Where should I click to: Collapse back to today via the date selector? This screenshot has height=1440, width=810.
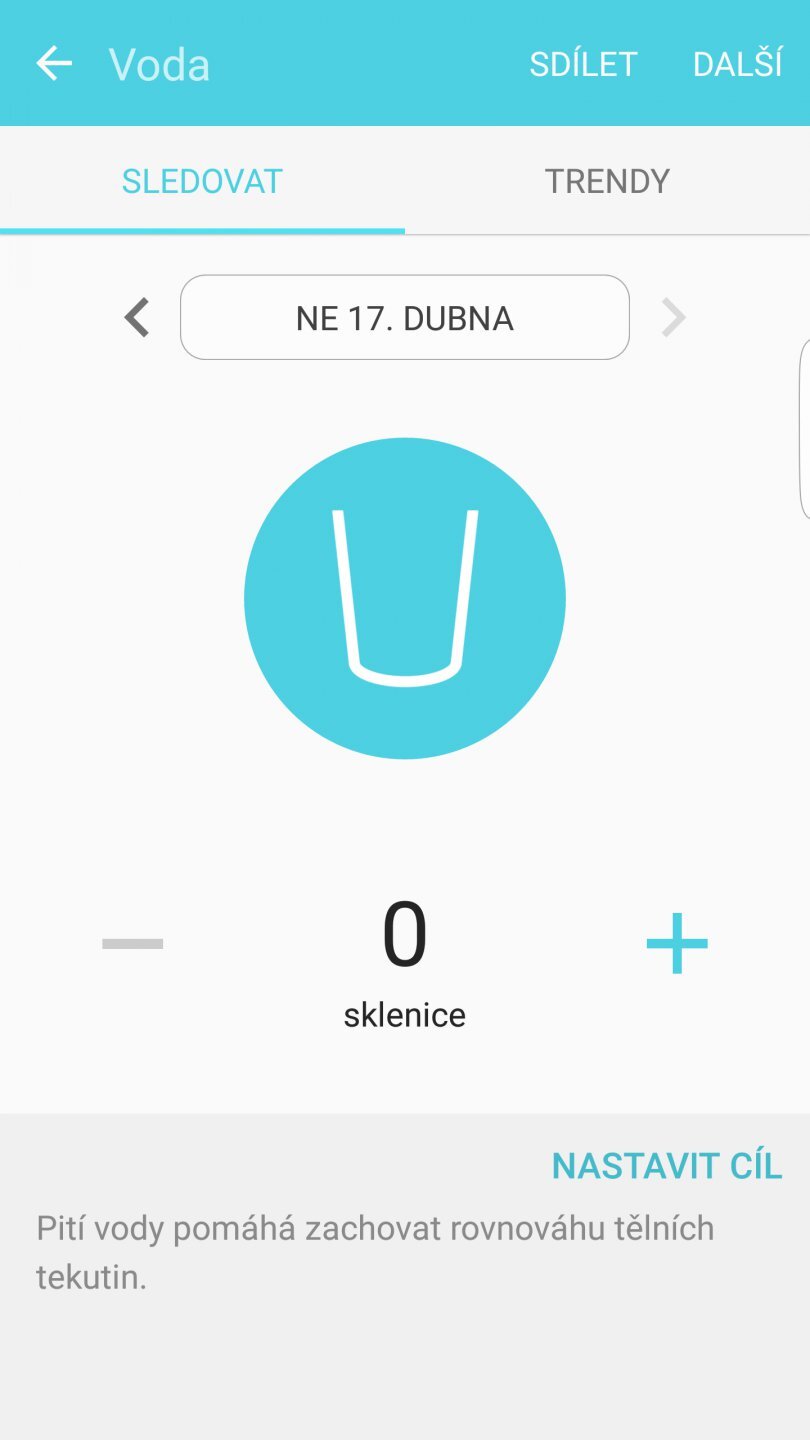[404, 317]
